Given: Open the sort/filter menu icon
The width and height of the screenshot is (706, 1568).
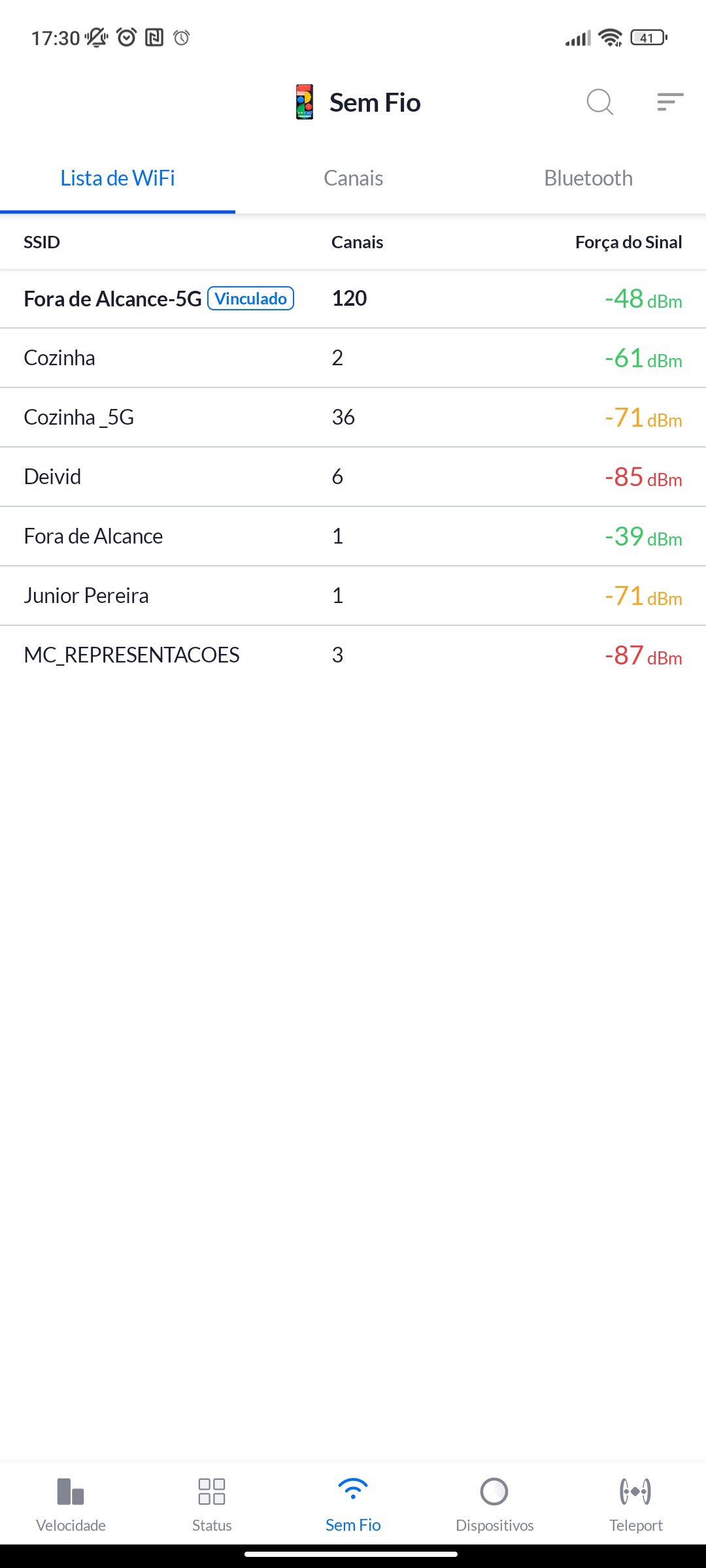Looking at the screenshot, I should tap(670, 102).
